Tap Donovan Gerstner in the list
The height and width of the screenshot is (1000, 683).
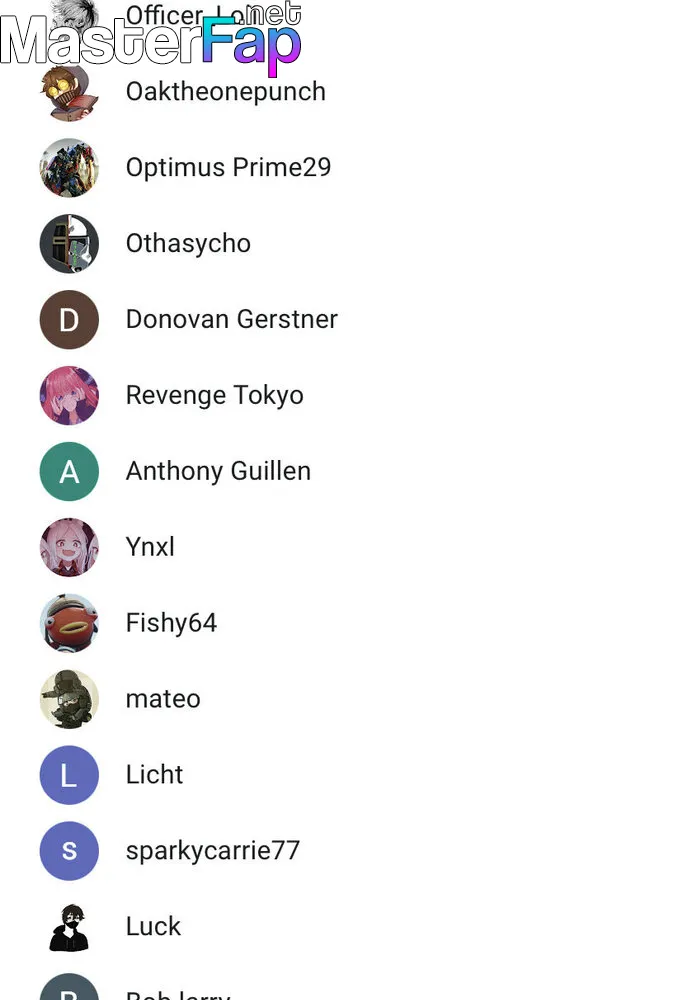(231, 320)
